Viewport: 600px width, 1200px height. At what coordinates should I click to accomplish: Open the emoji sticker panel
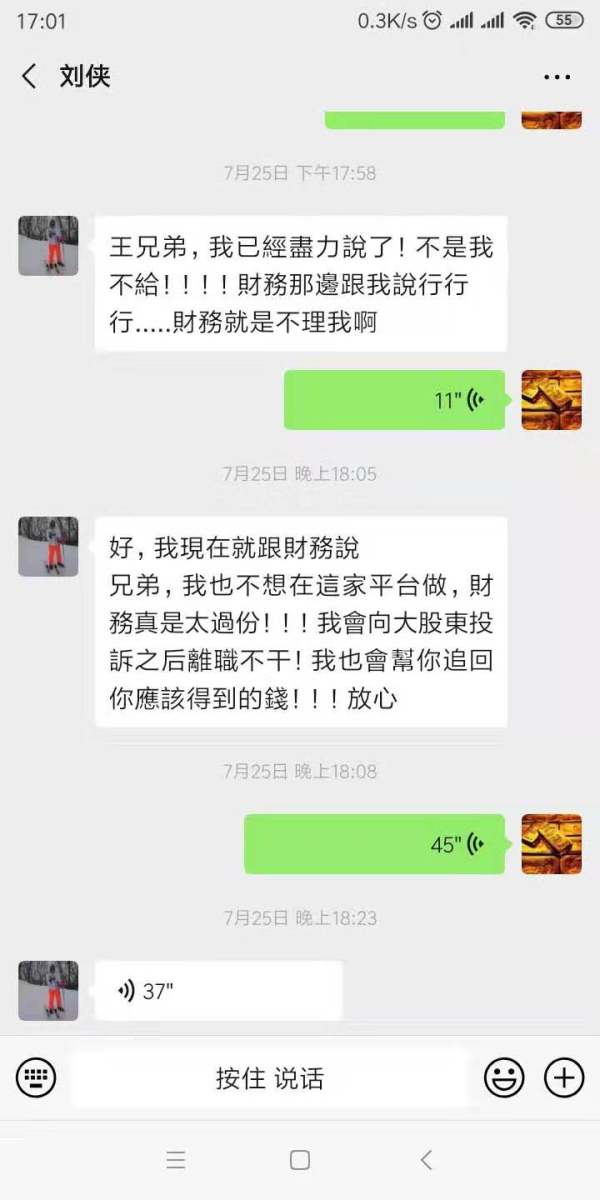[x=504, y=1078]
